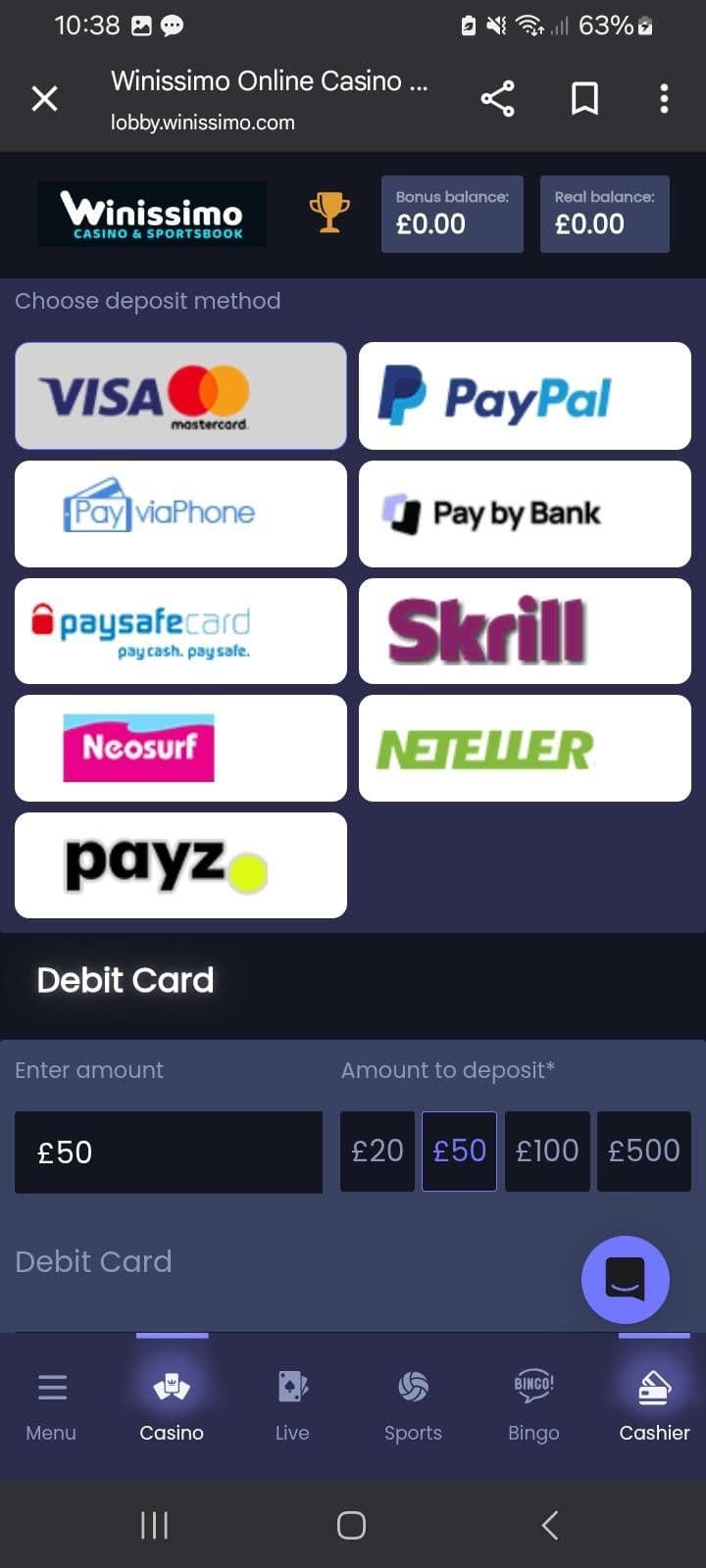Pick Payz as deposit method
706x1568 pixels.
point(180,865)
